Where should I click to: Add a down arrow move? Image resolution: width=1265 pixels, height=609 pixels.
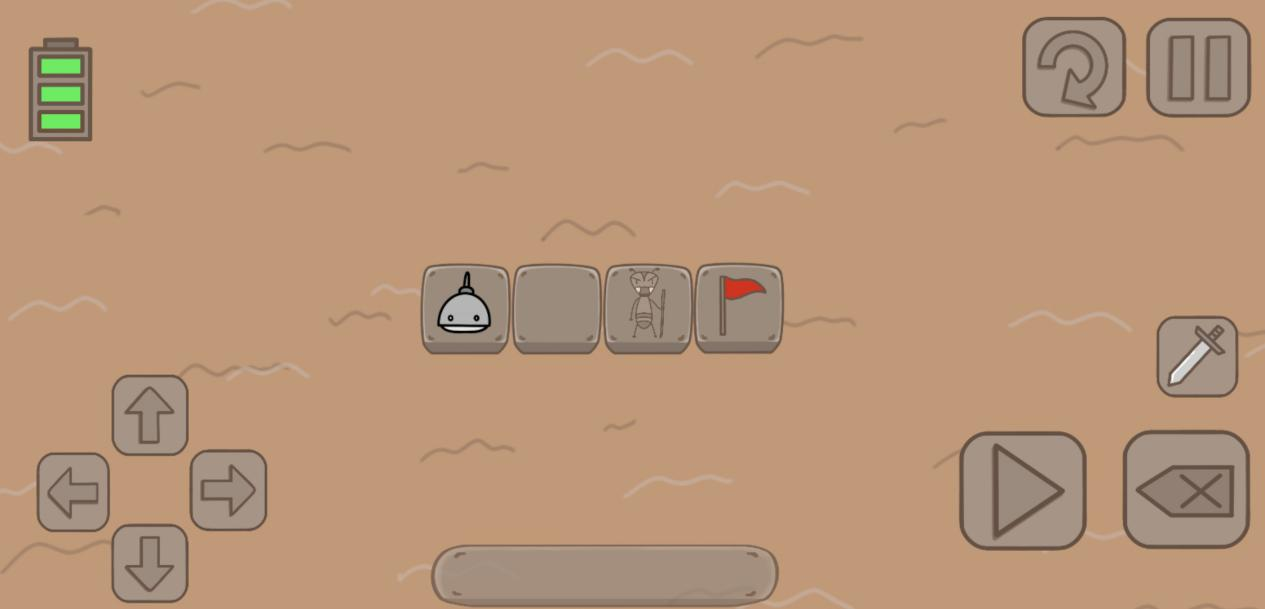150,563
